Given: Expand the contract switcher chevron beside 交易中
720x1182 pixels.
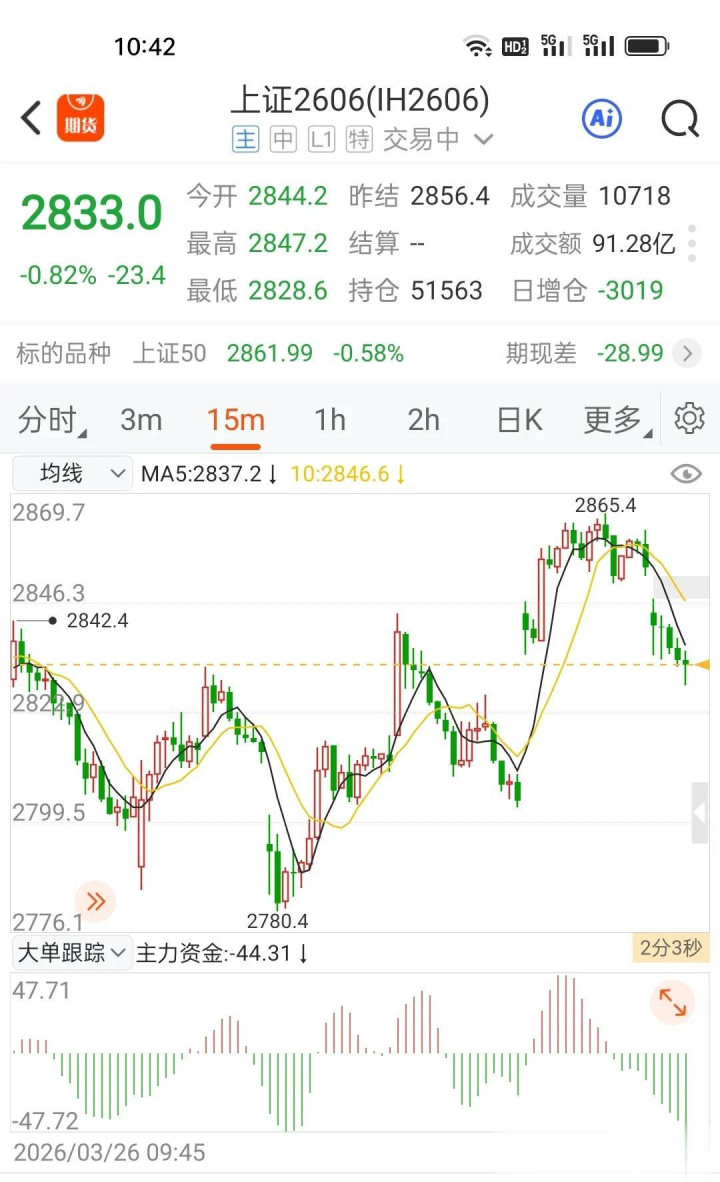Looking at the screenshot, I should point(484,140).
